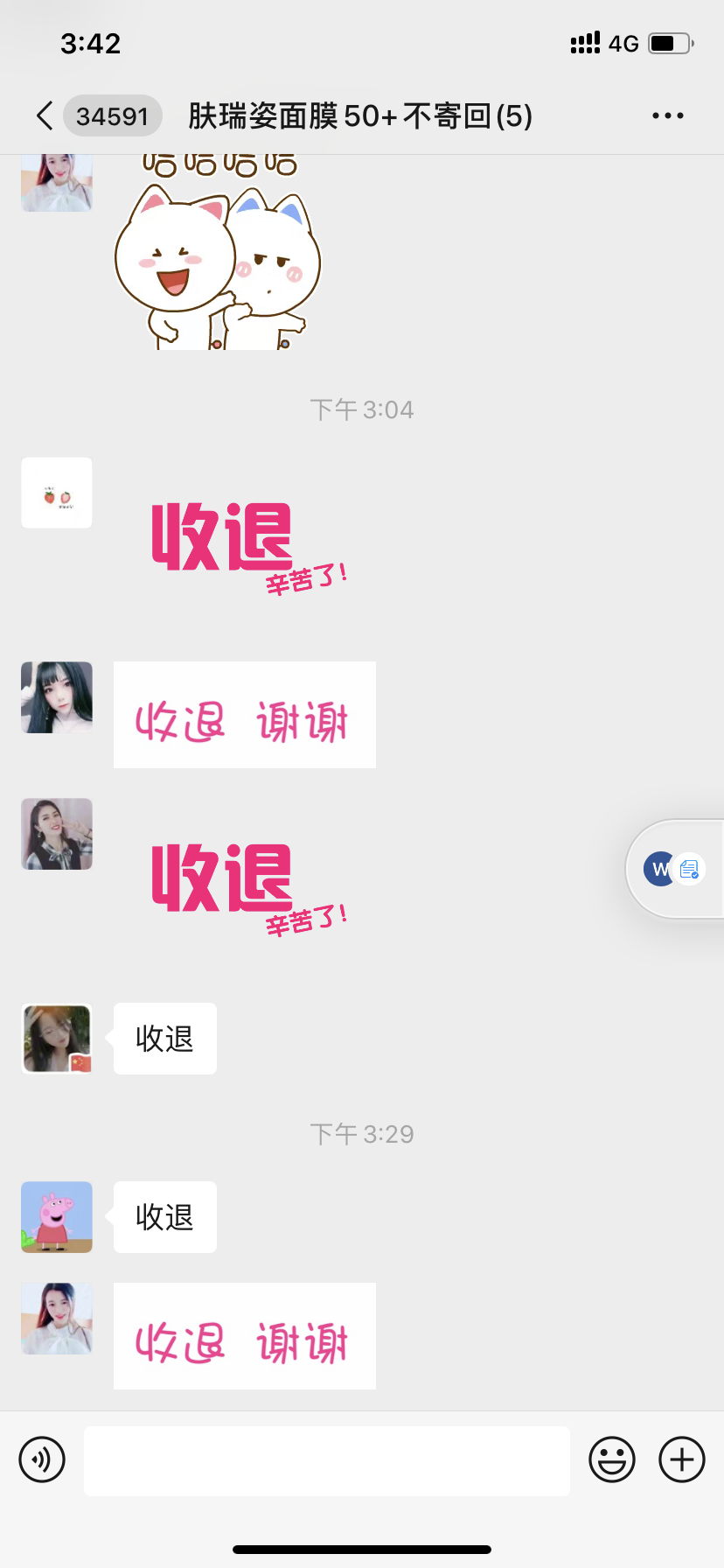Open the emoji sticker panel
Image resolution: width=724 pixels, height=1568 pixels.
tap(612, 1459)
